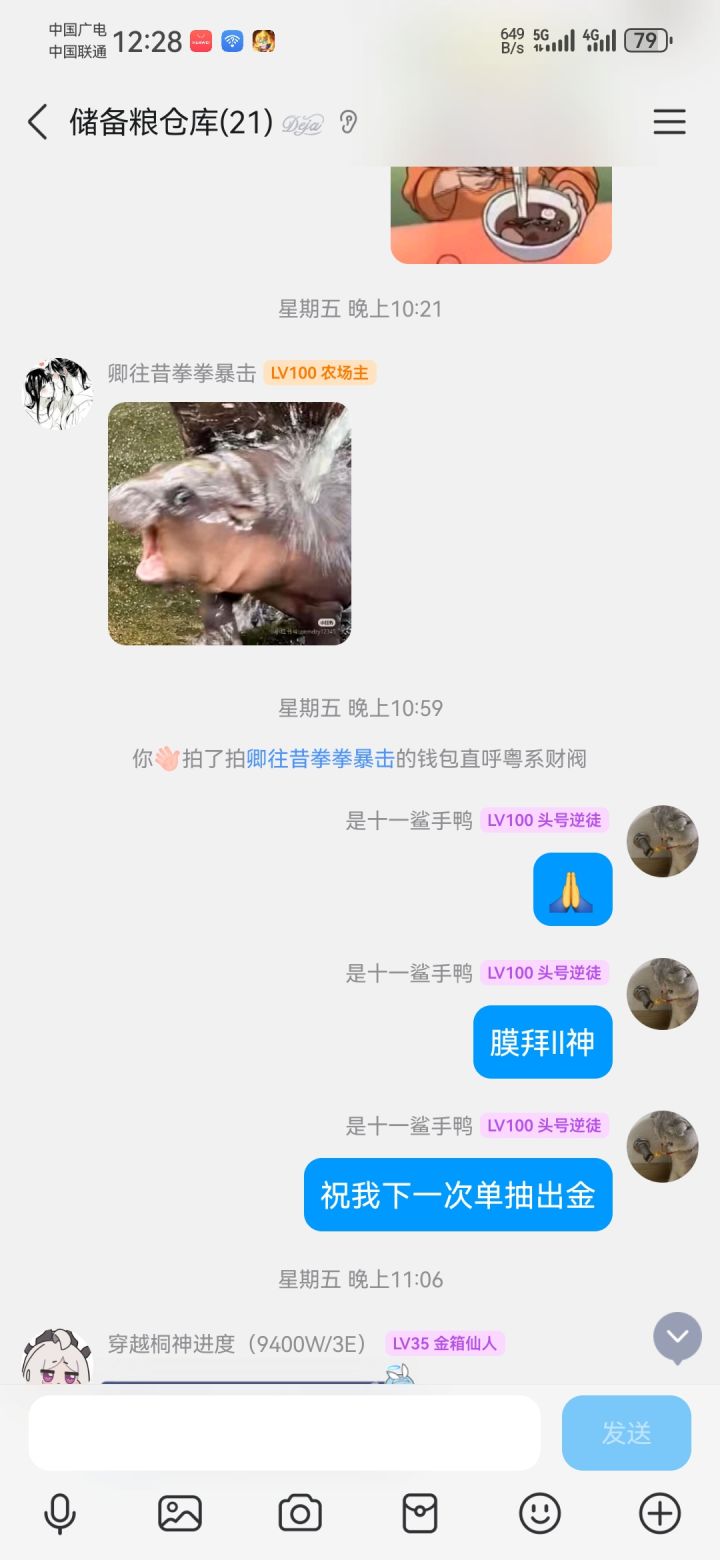Open the group chat settings menu
720x1560 pixels.
click(669, 122)
